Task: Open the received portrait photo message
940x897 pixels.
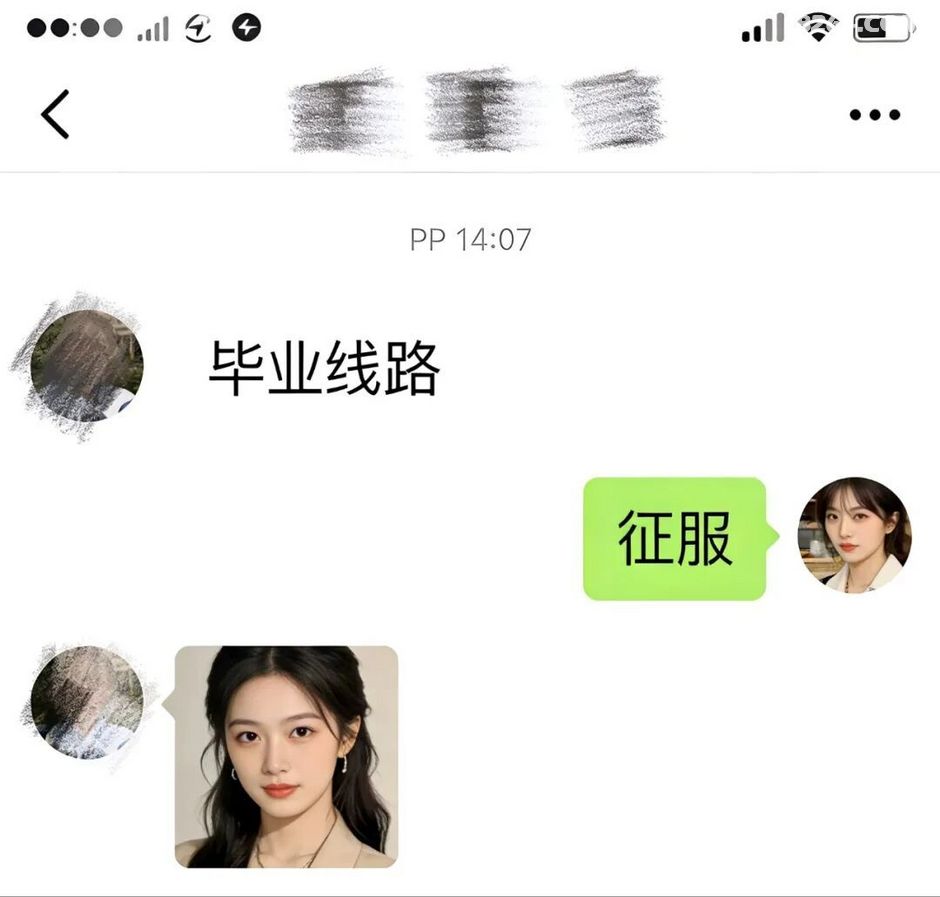Action: pos(286,756)
